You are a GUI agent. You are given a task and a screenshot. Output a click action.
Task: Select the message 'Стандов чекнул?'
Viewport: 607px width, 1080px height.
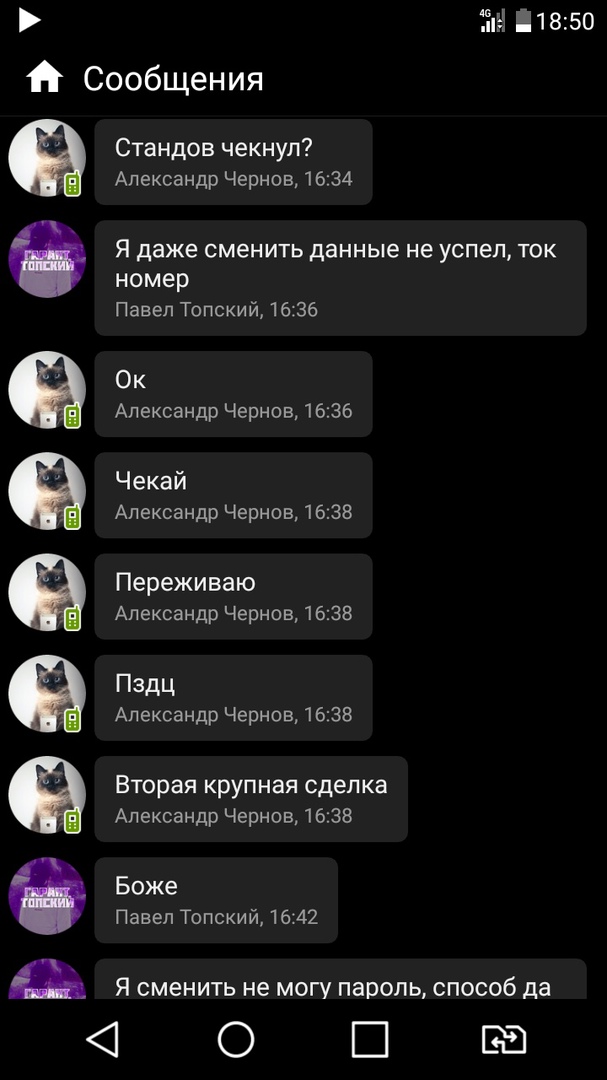[x=233, y=162]
